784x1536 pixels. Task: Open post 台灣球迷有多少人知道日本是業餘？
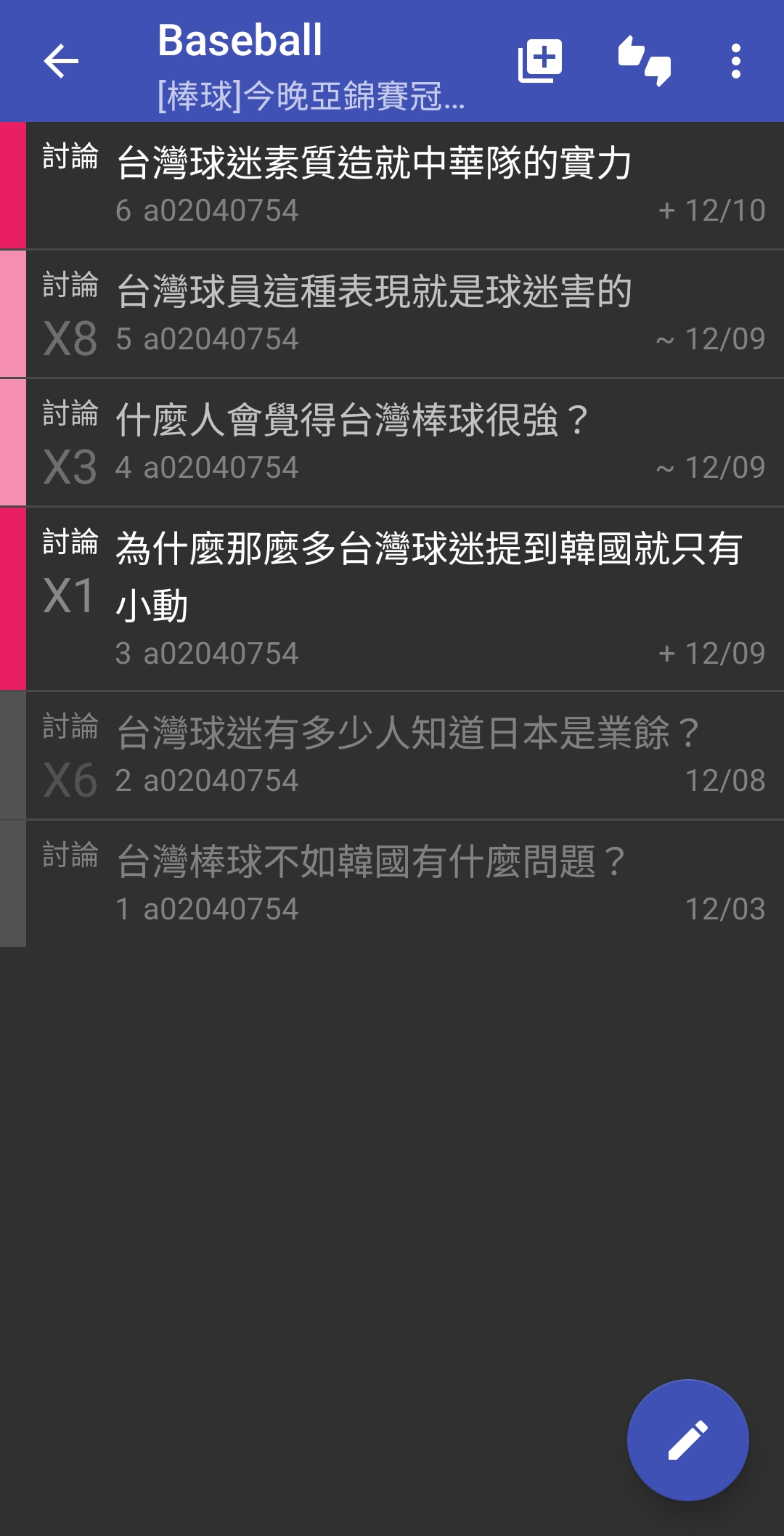point(392,755)
